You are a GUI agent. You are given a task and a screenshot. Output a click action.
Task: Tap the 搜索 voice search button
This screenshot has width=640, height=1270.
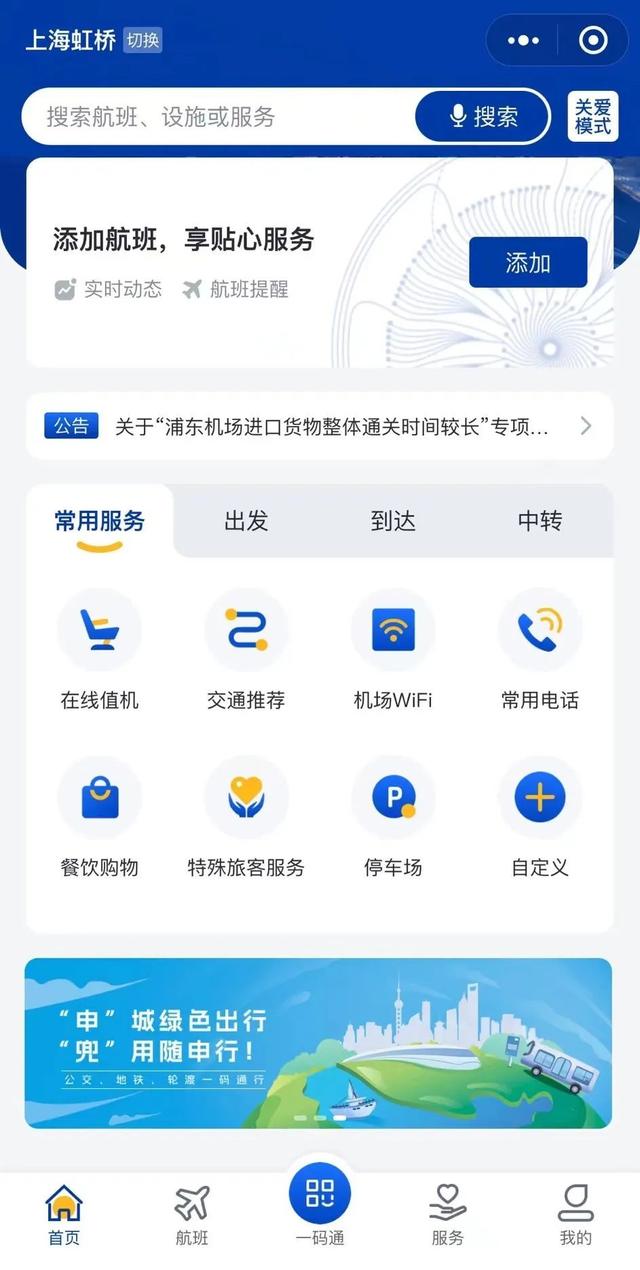482,117
